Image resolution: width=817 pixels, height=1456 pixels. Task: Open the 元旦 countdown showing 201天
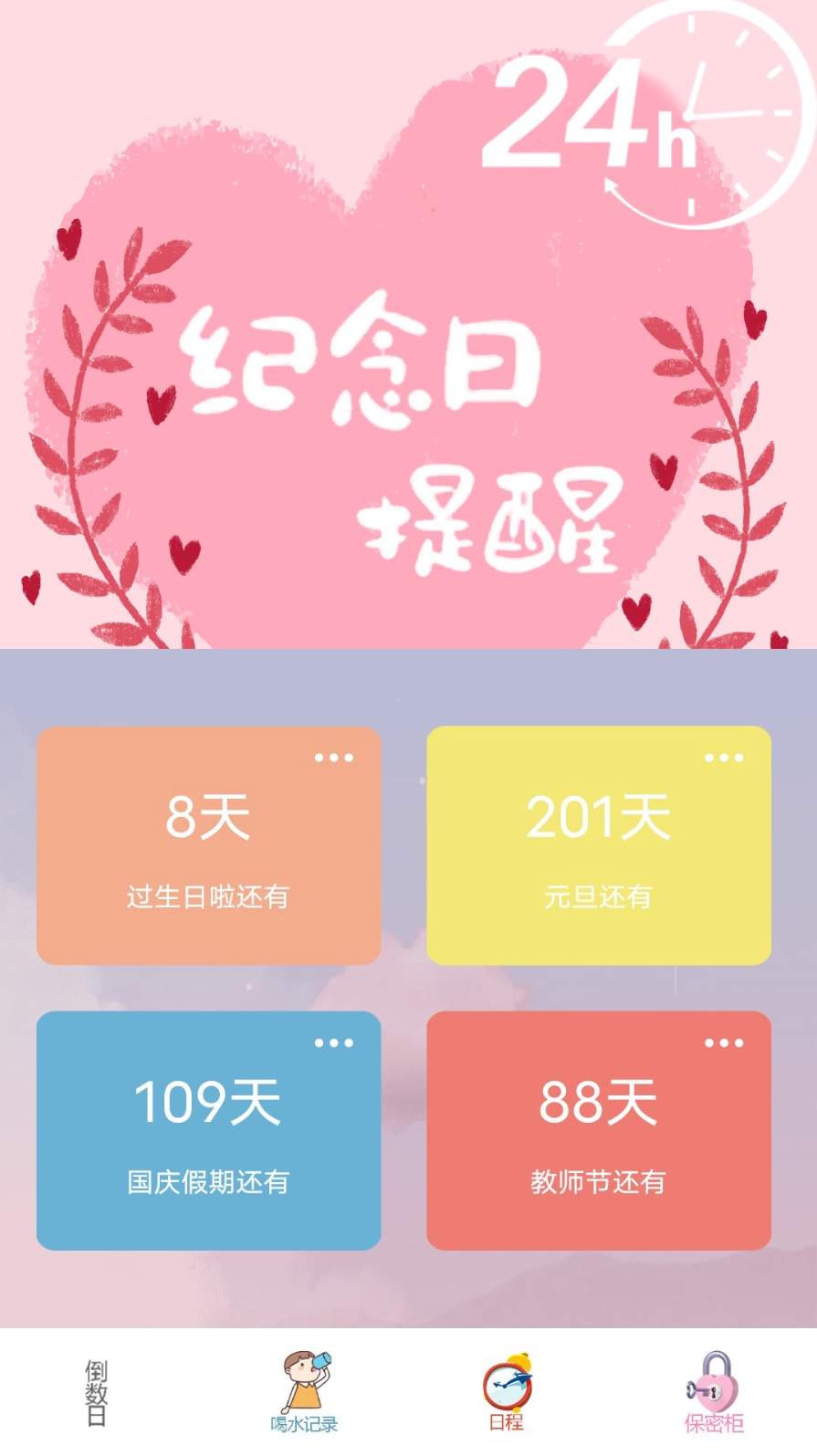point(598,844)
